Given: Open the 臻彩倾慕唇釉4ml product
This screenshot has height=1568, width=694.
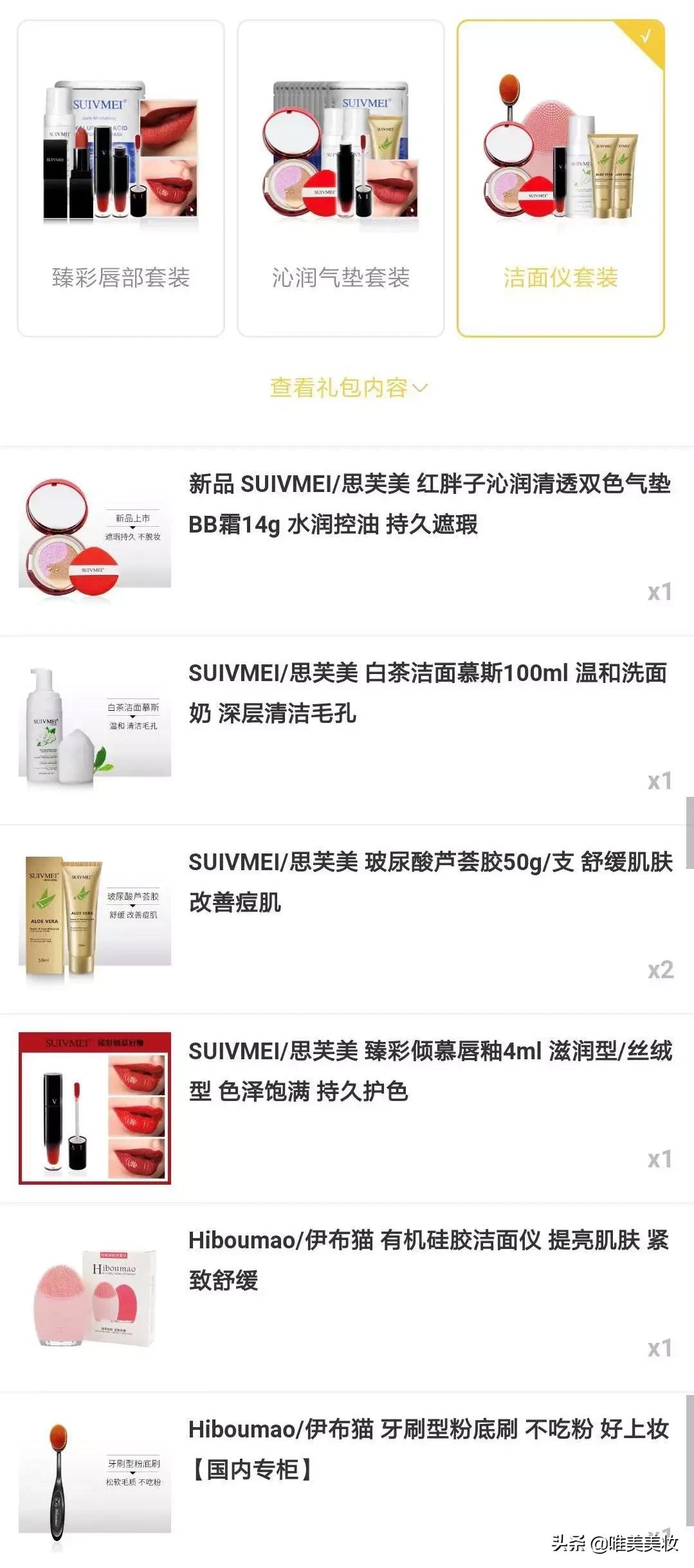Looking at the screenshot, I should 428,1071.
